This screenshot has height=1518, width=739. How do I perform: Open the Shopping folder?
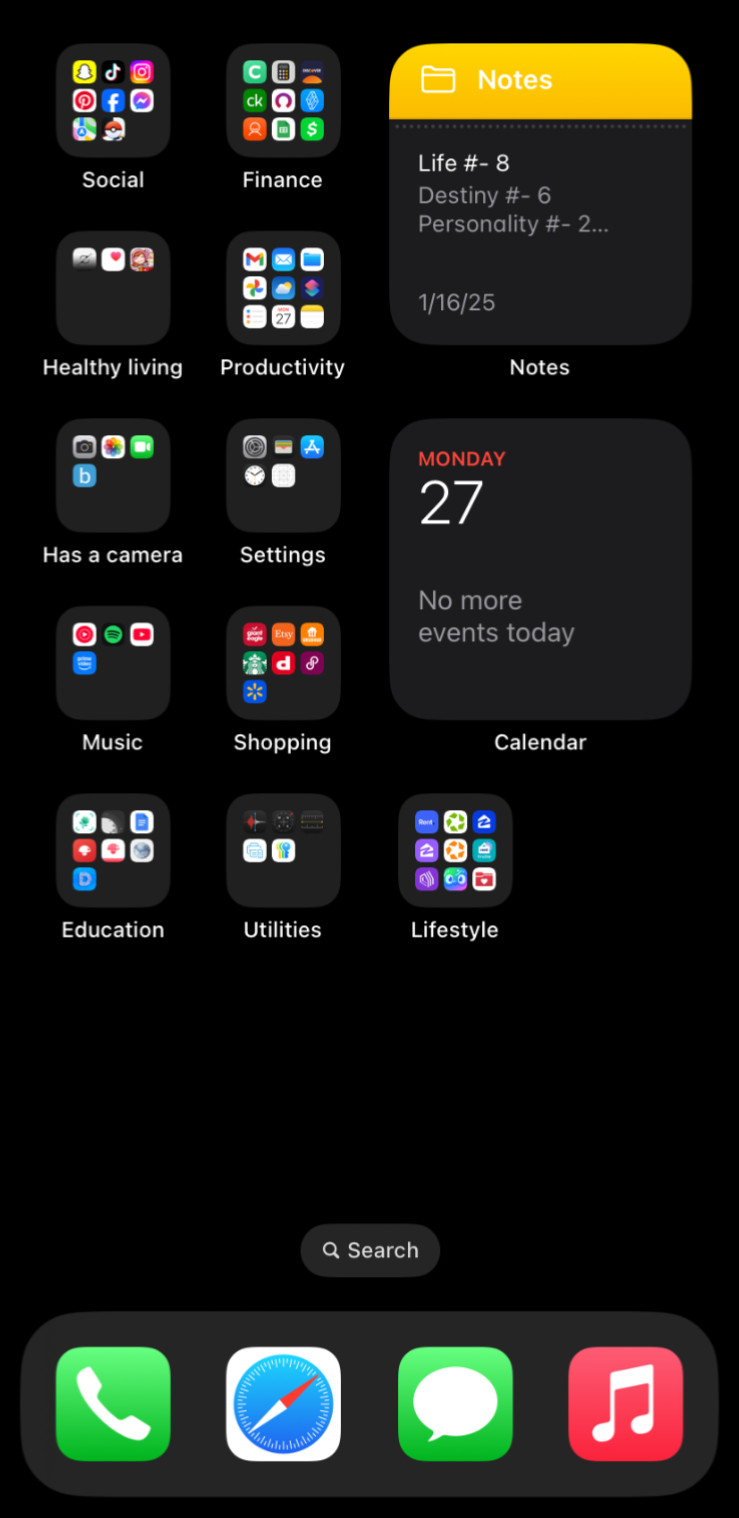tap(283, 663)
